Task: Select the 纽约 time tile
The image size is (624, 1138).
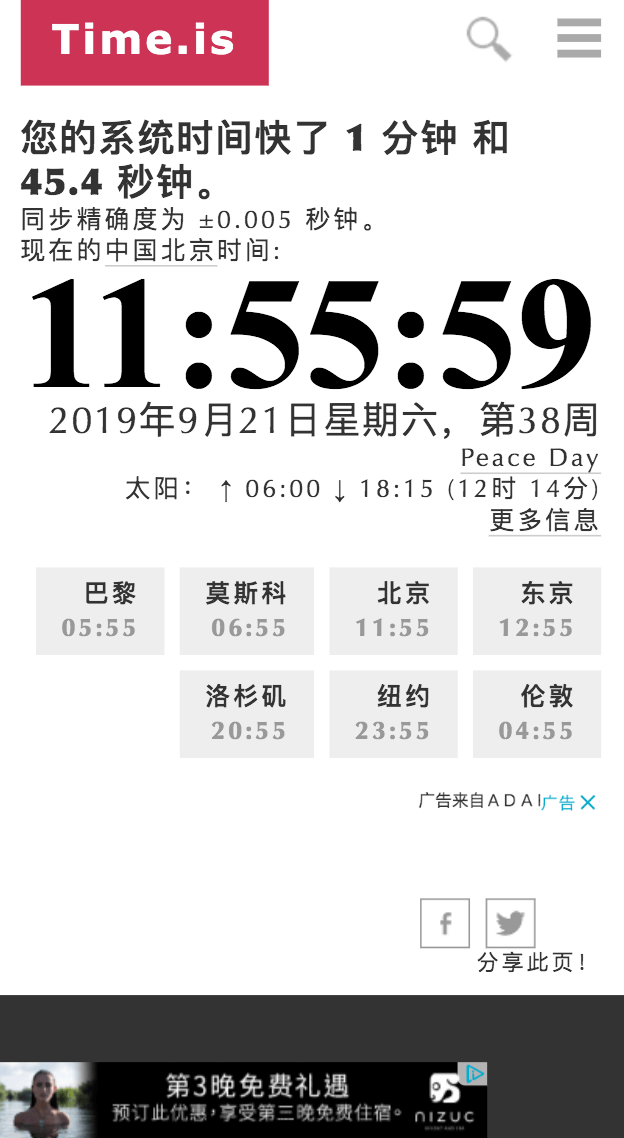Action: point(393,714)
